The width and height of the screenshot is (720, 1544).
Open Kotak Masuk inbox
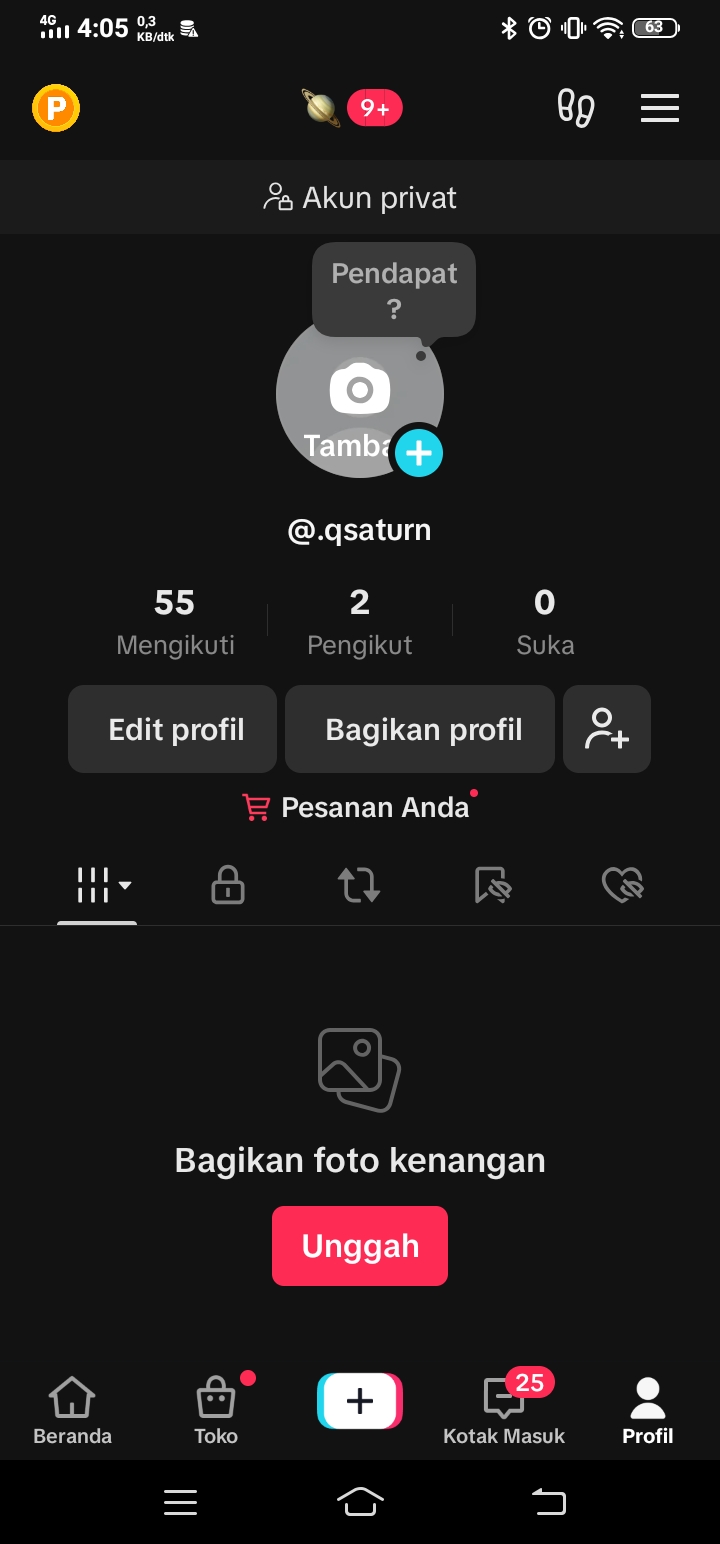point(504,1410)
